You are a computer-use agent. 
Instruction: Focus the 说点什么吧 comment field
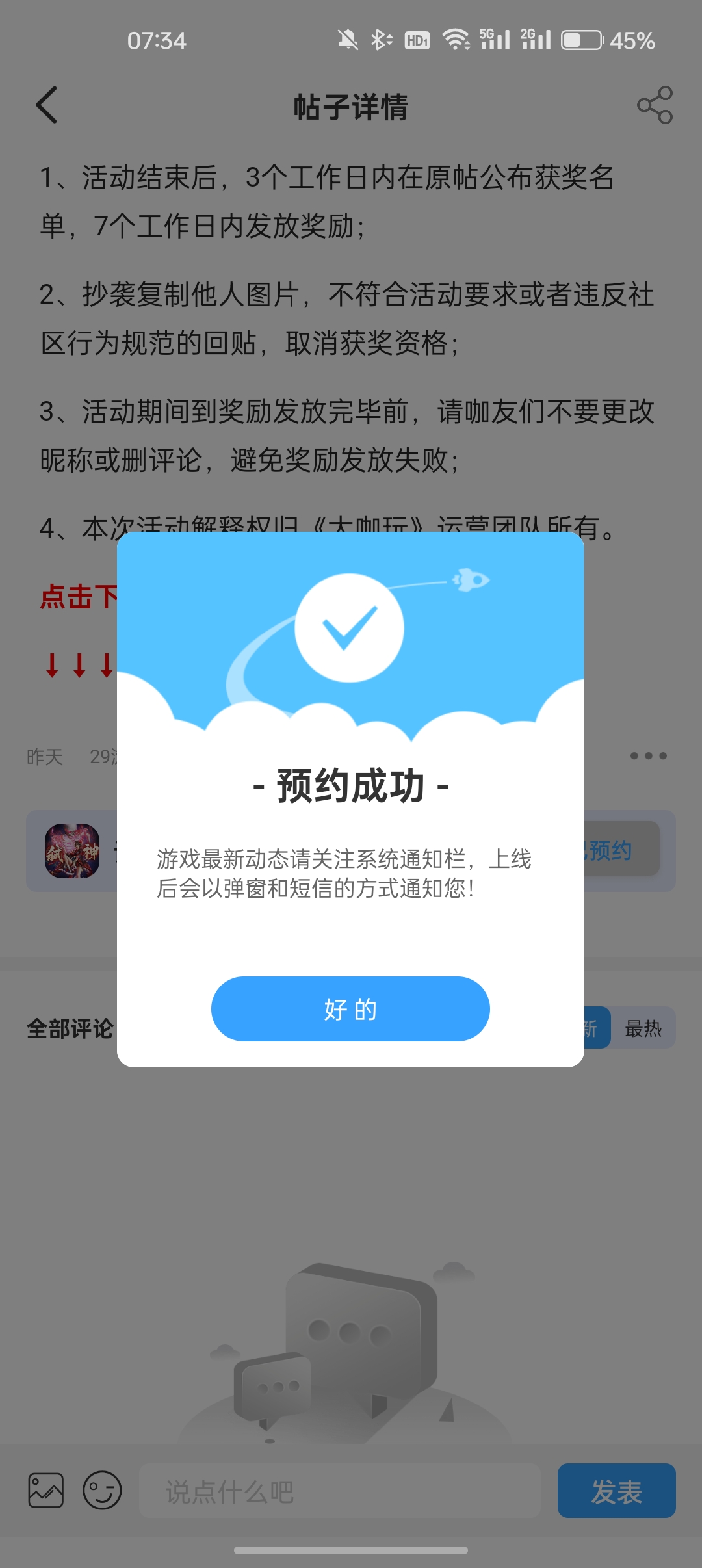[339, 1491]
